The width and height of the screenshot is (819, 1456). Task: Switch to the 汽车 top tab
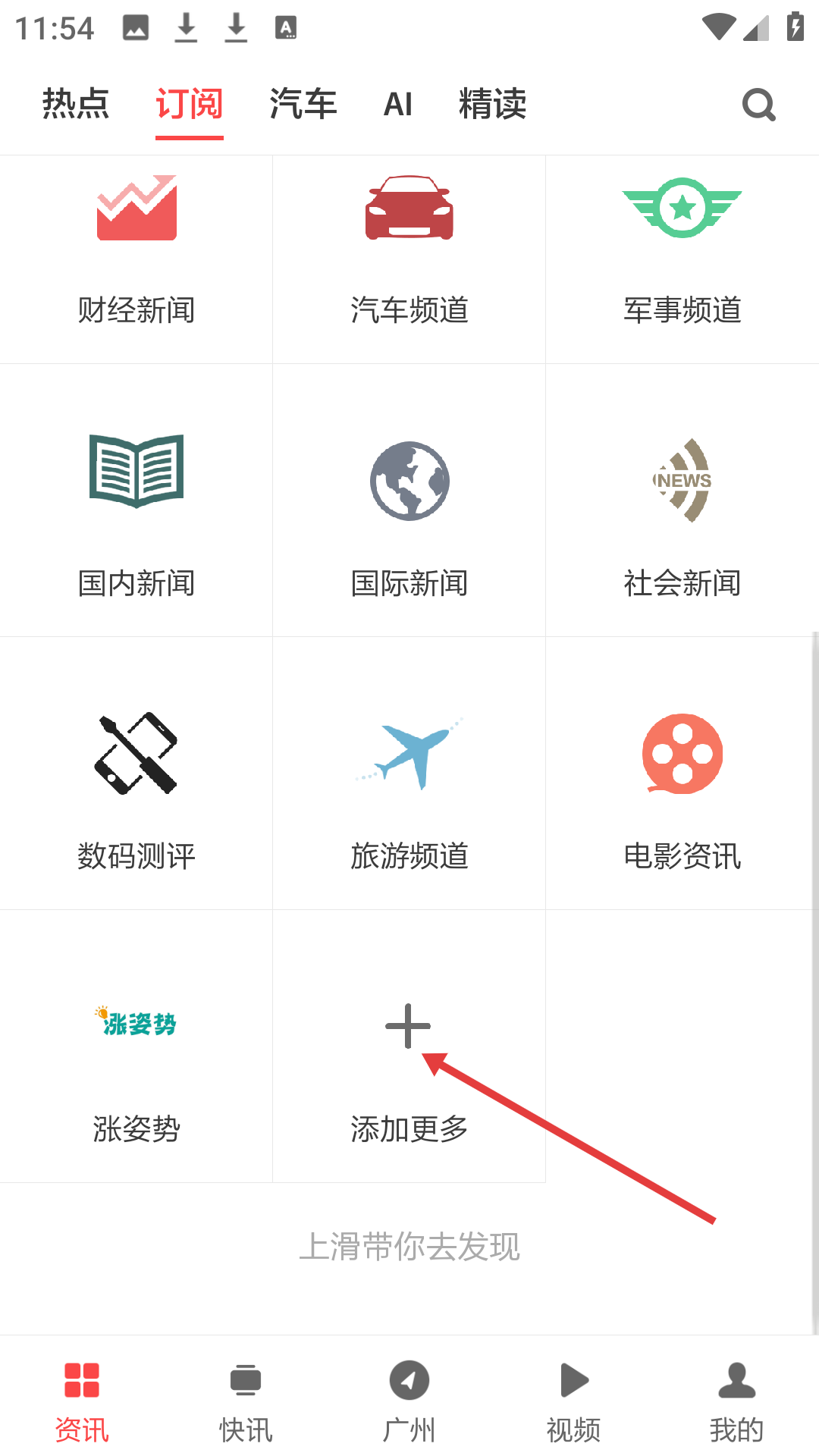click(303, 104)
